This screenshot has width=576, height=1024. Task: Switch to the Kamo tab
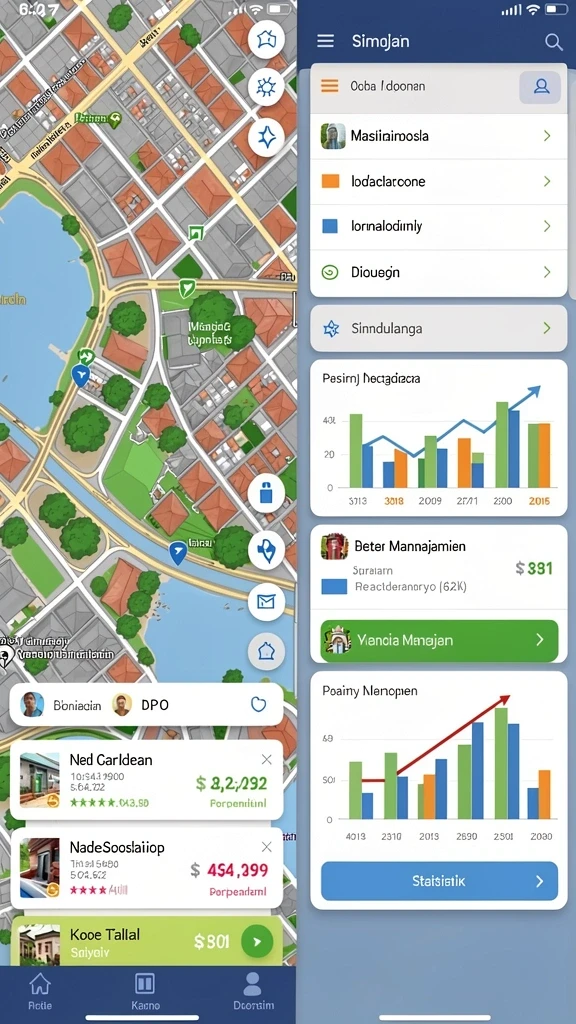click(145, 991)
